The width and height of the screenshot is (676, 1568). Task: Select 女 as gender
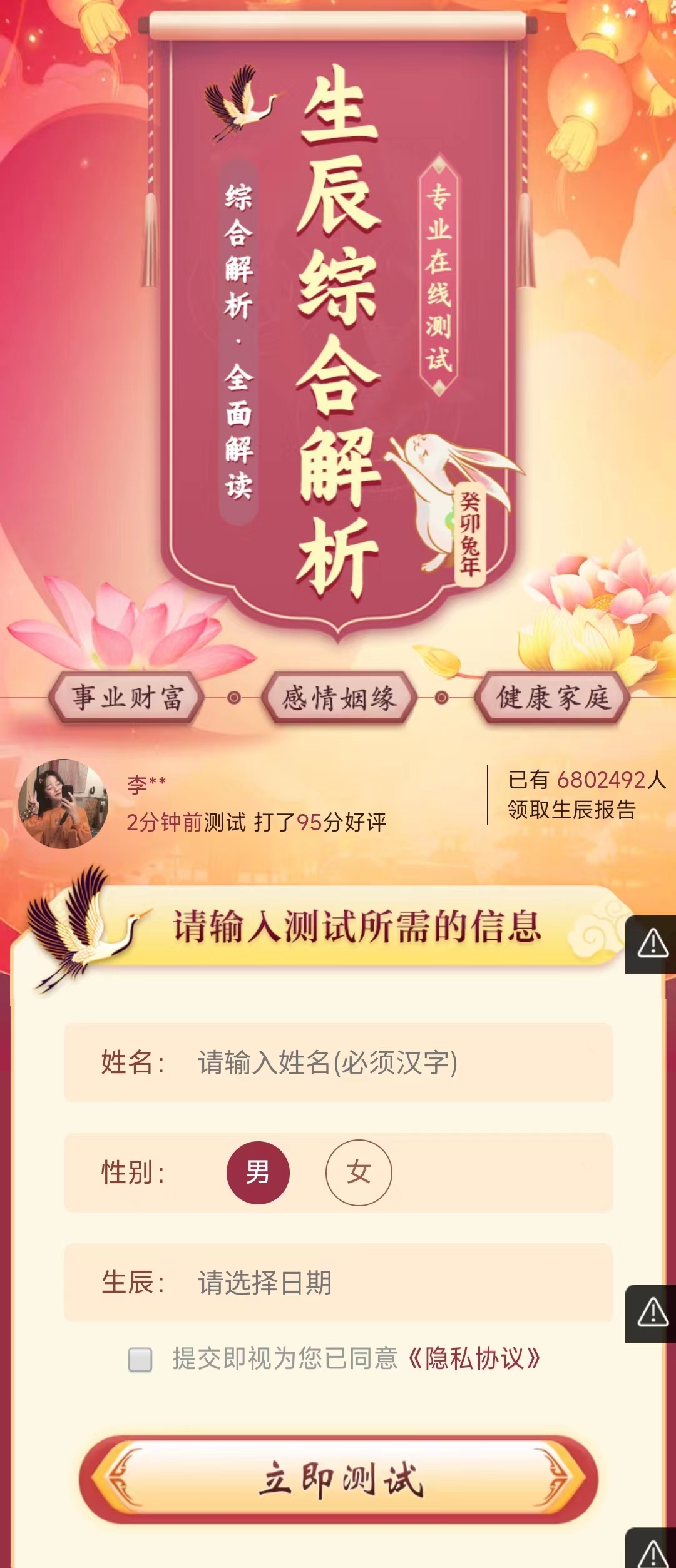coord(359,1173)
